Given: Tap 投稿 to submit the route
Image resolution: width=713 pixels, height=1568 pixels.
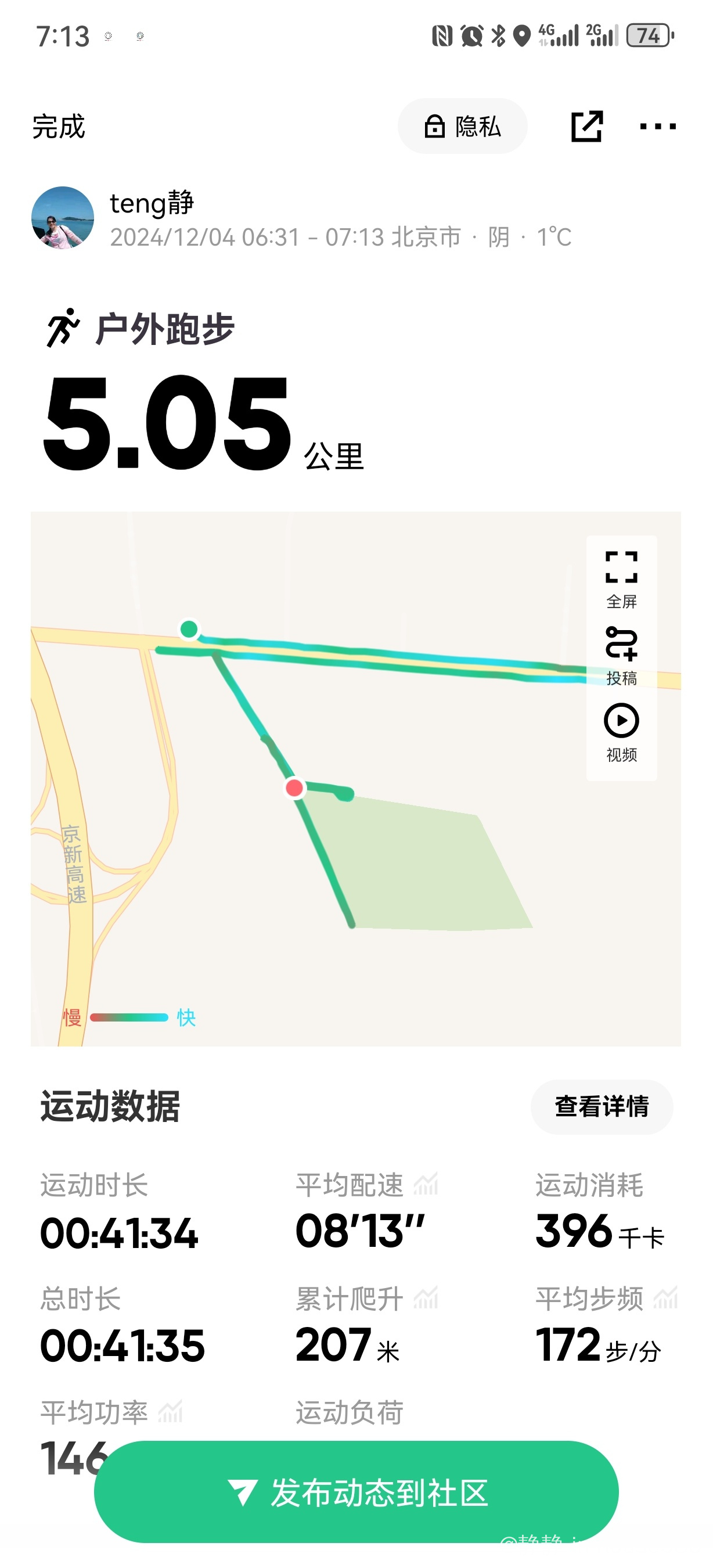Looking at the screenshot, I should pyautogui.click(x=621, y=656).
